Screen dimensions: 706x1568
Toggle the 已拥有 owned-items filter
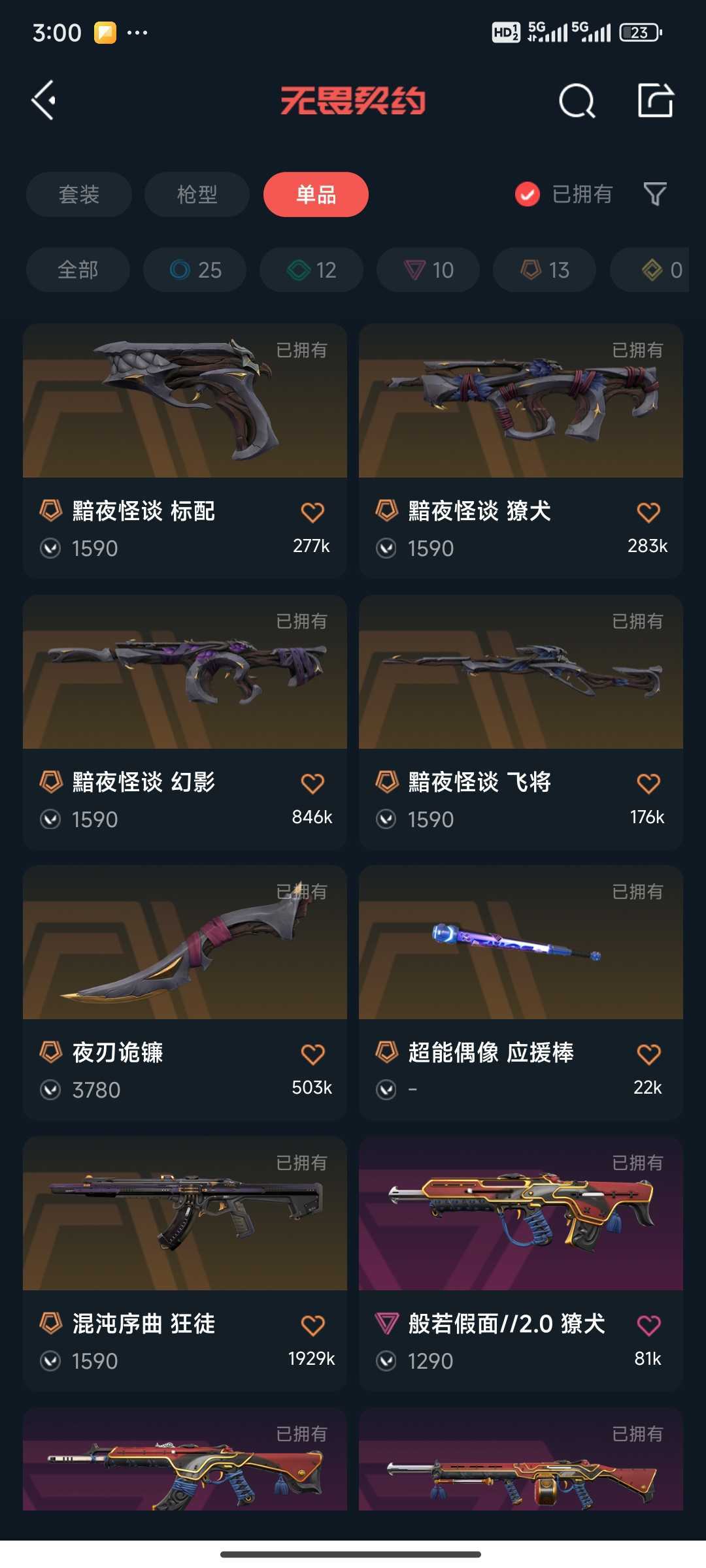pyautogui.click(x=564, y=194)
